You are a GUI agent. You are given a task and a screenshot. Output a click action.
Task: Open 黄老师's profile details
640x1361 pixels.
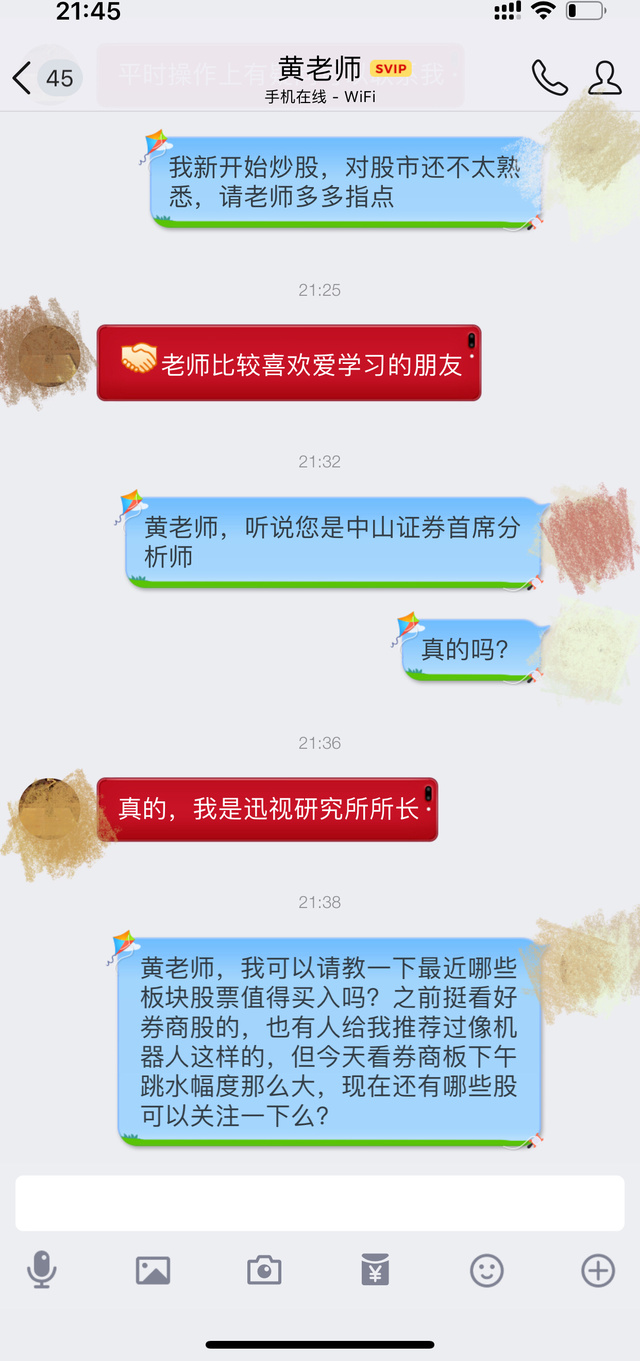click(x=605, y=77)
